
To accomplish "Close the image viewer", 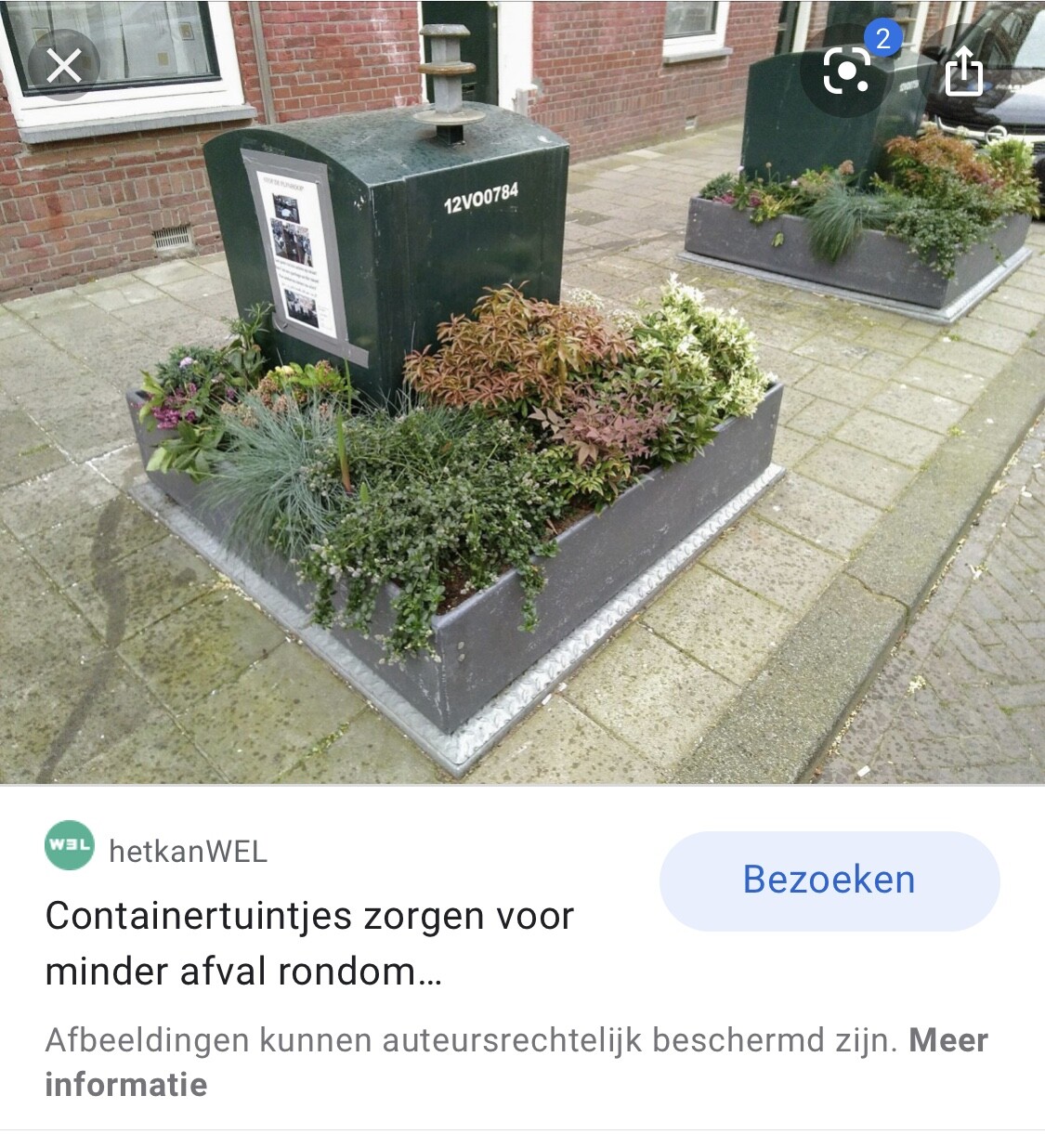I will pyautogui.click(x=63, y=66).
